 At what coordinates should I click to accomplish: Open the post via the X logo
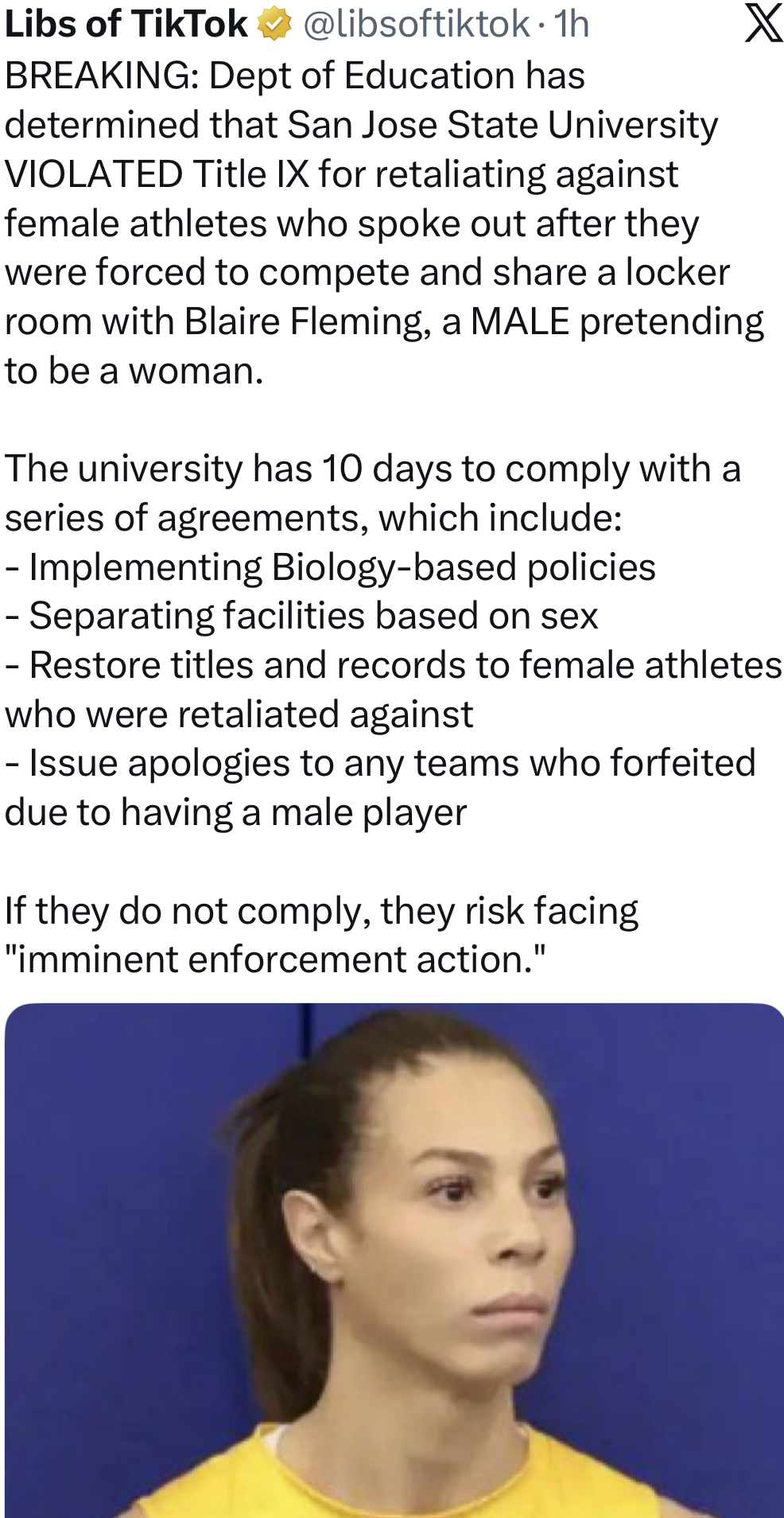[763, 23]
